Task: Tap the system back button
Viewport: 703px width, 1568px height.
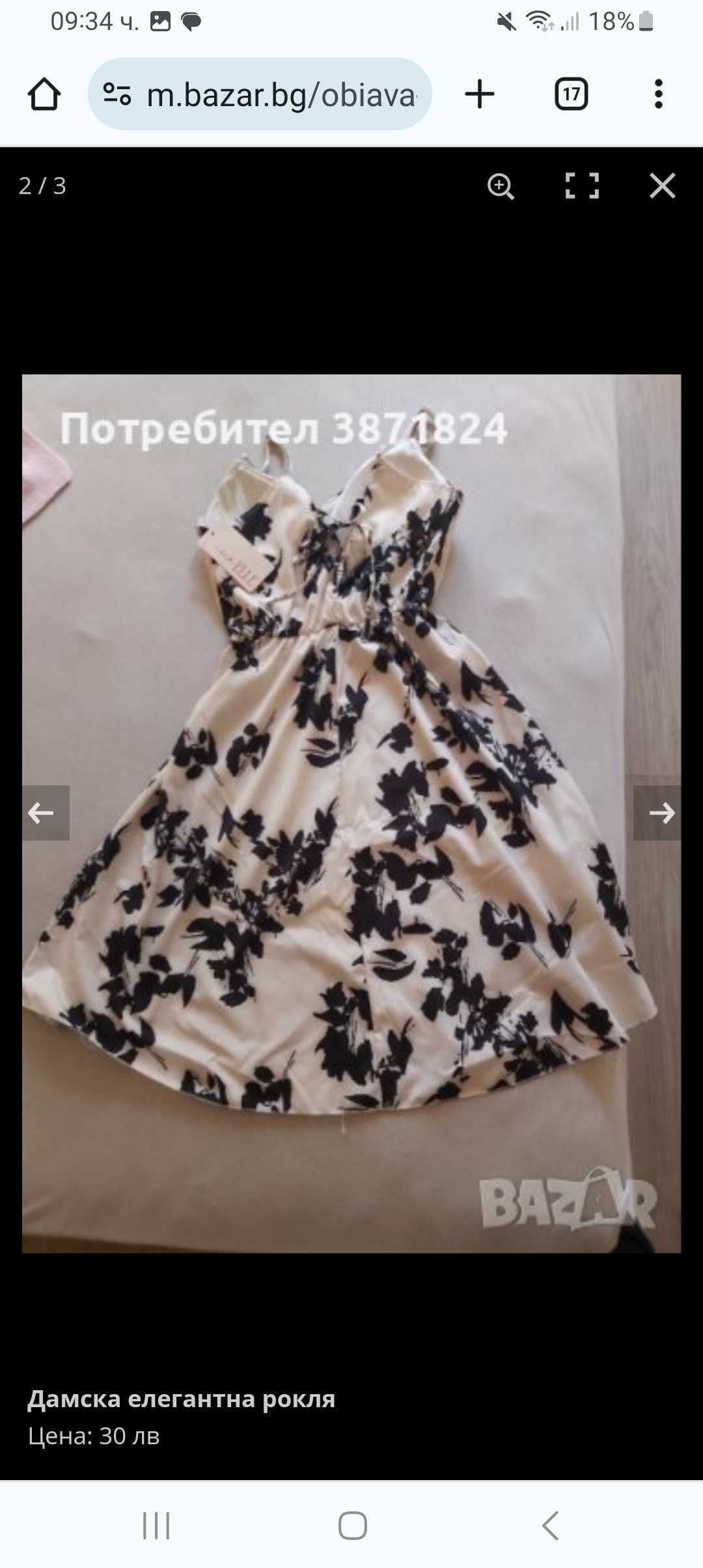Action: tap(550, 1525)
